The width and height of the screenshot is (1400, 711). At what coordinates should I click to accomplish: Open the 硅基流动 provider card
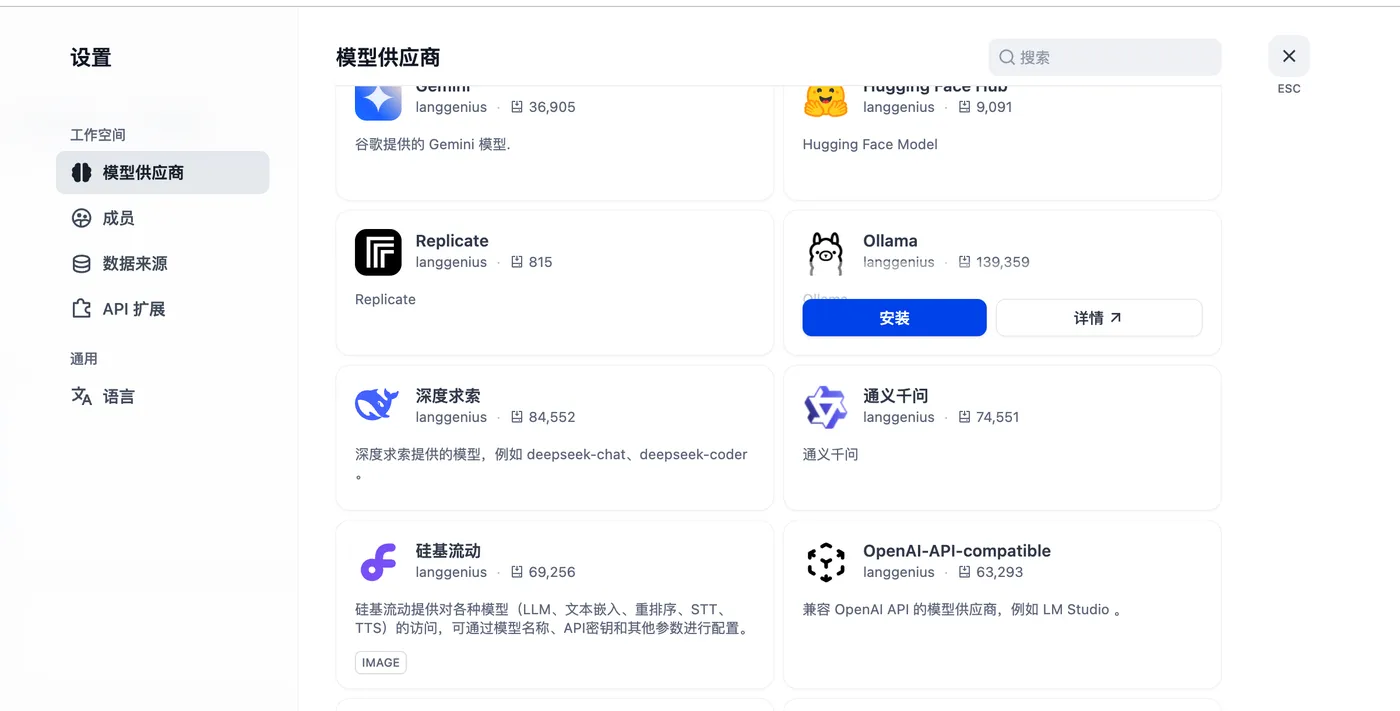click(554, 603)
